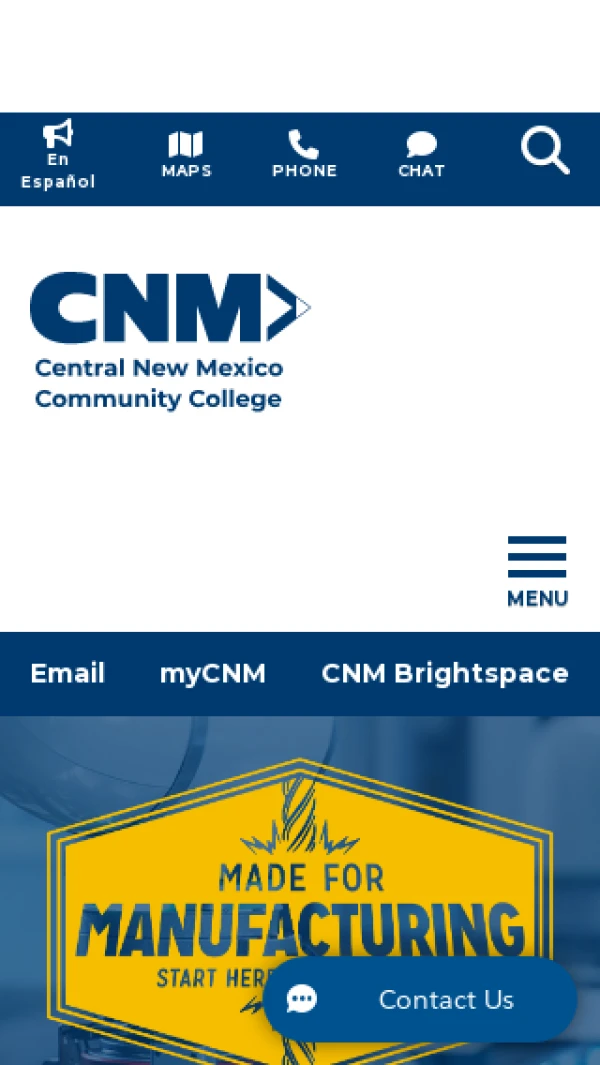This screenshot has width=600, height=1065.
Task: Open the Email link
Action: [67, 674]
